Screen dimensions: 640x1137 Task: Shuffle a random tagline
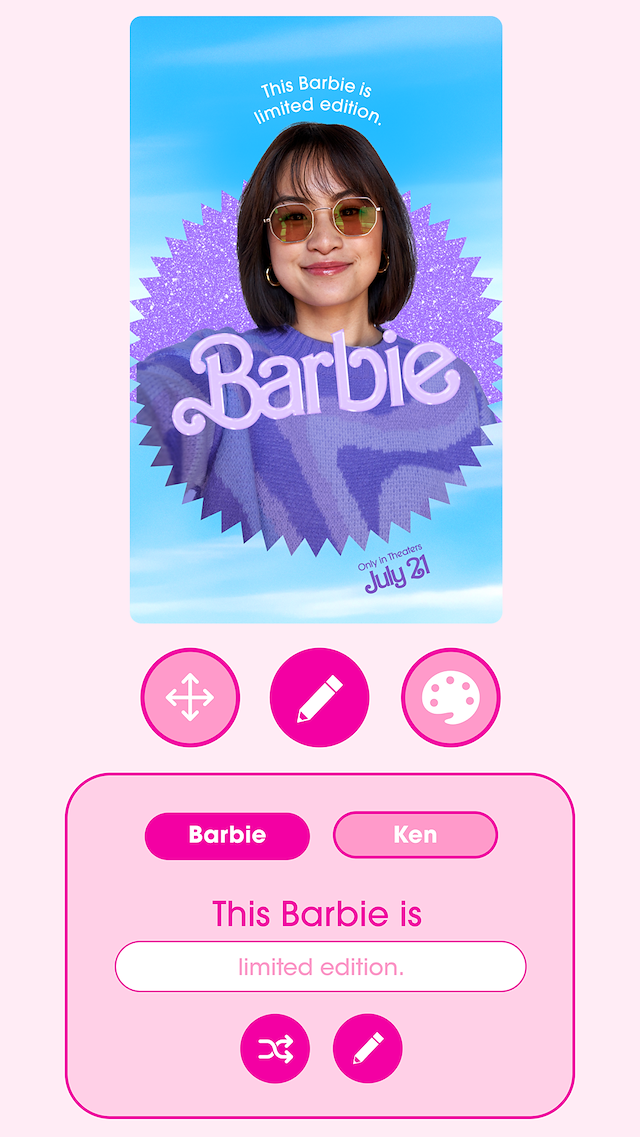(x=275, y=1048)
